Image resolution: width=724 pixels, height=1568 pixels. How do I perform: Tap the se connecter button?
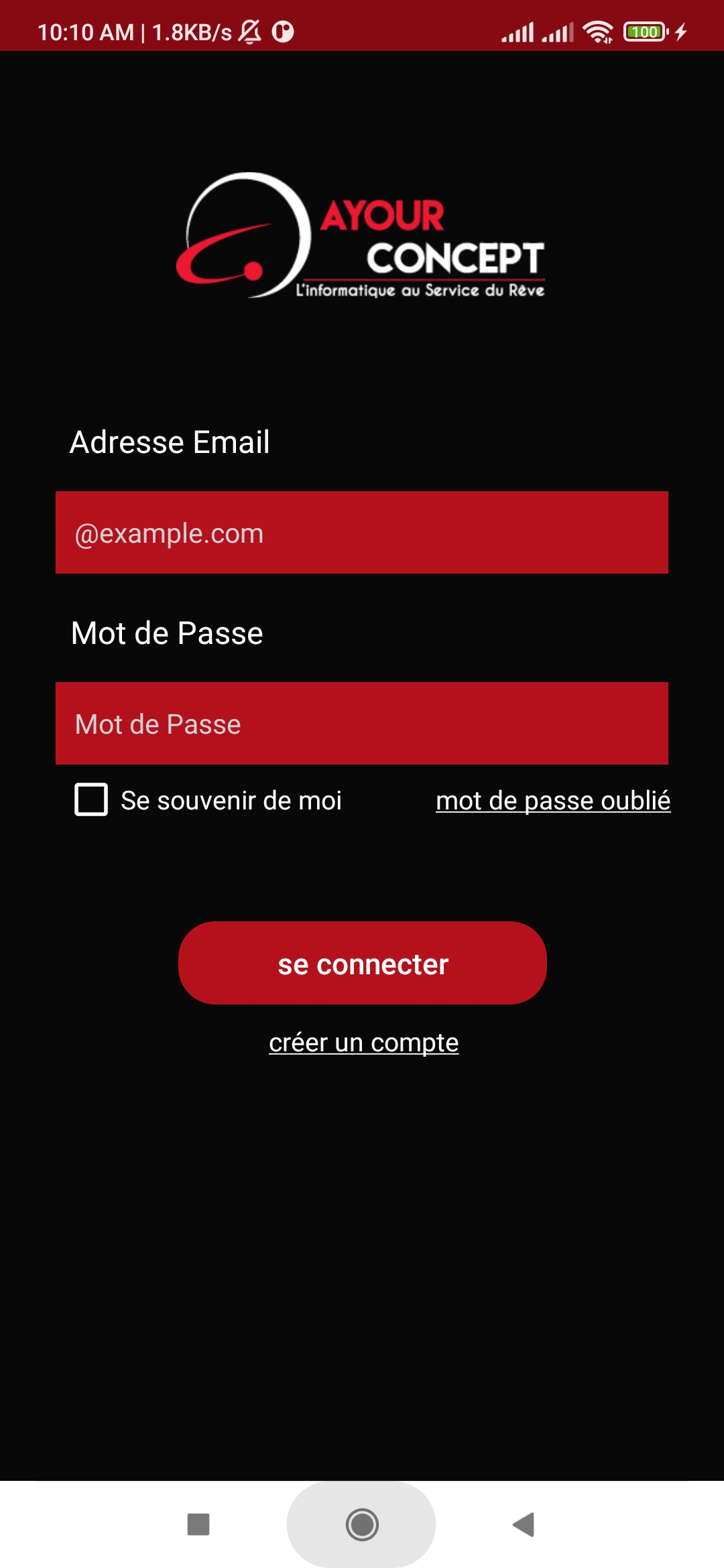(363, 963)
